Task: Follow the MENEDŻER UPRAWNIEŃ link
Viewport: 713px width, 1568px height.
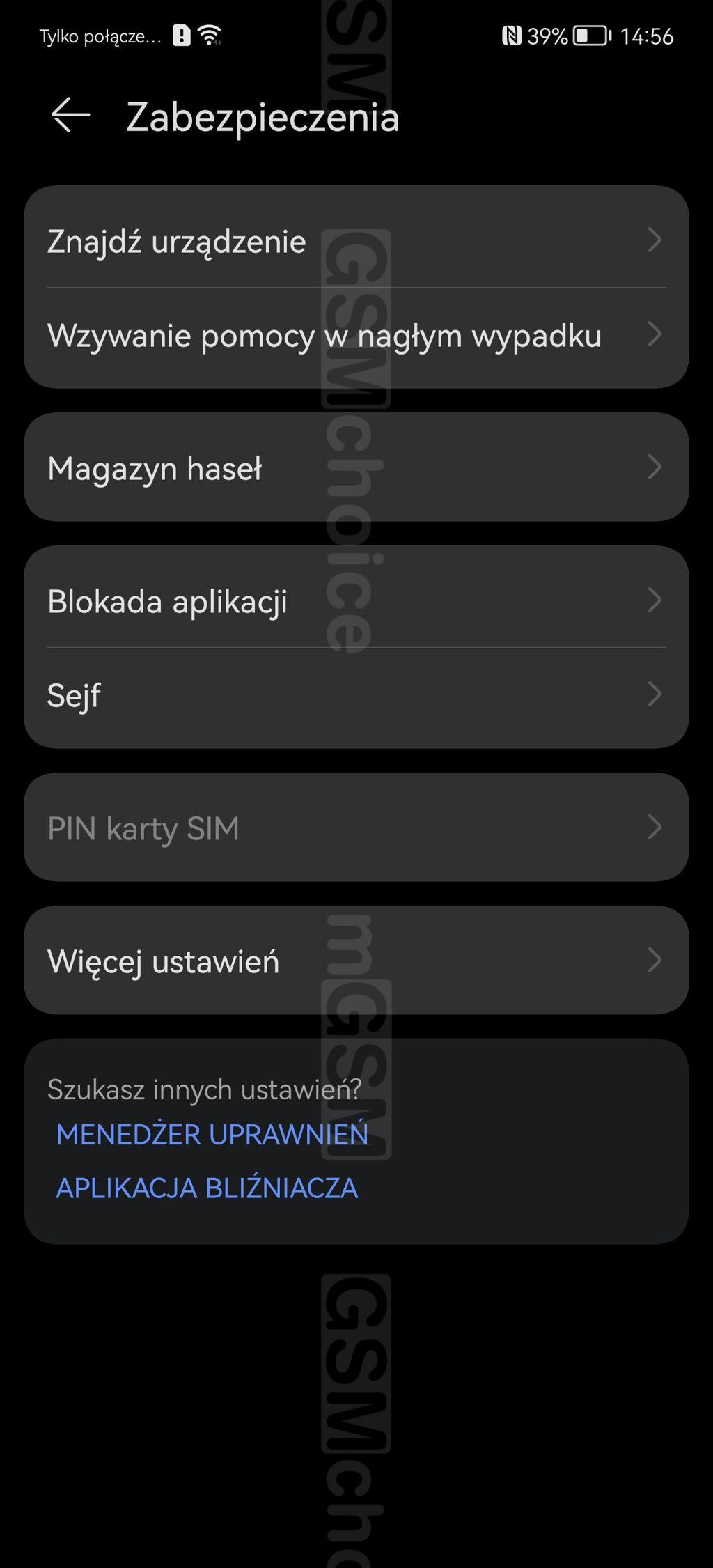Action: point(212,1135)
